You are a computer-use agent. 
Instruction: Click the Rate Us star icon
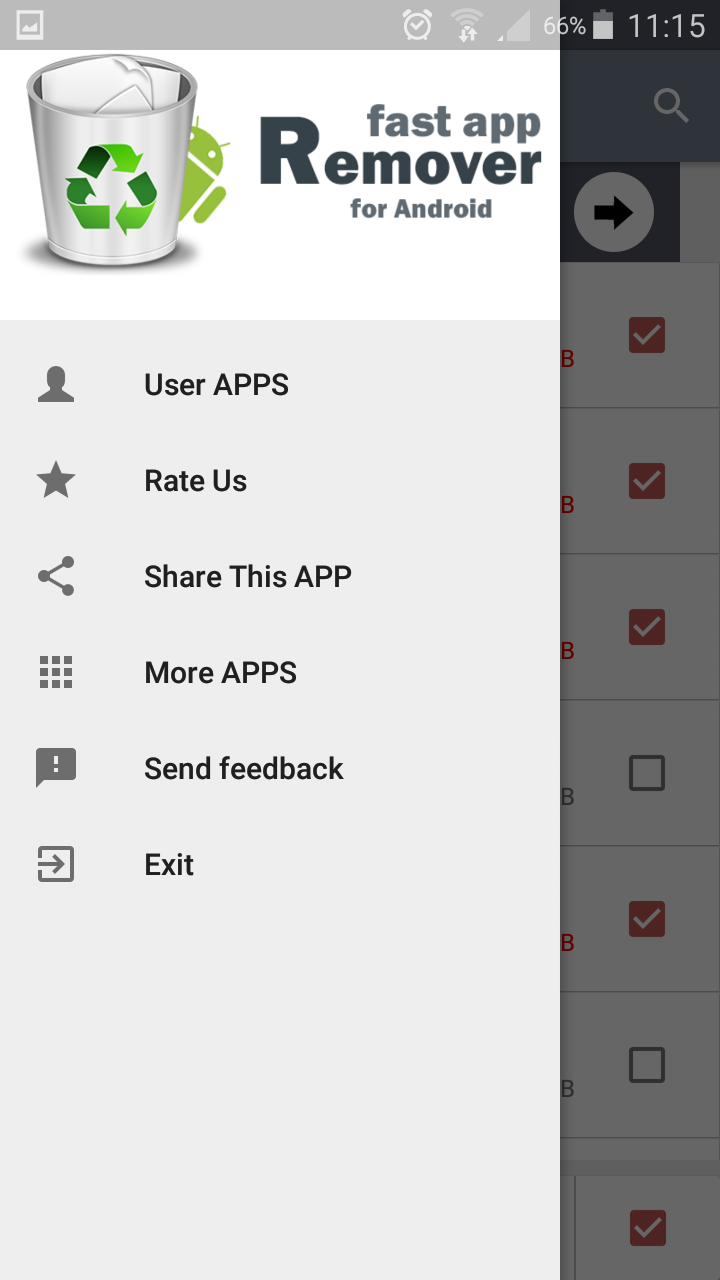55,480
